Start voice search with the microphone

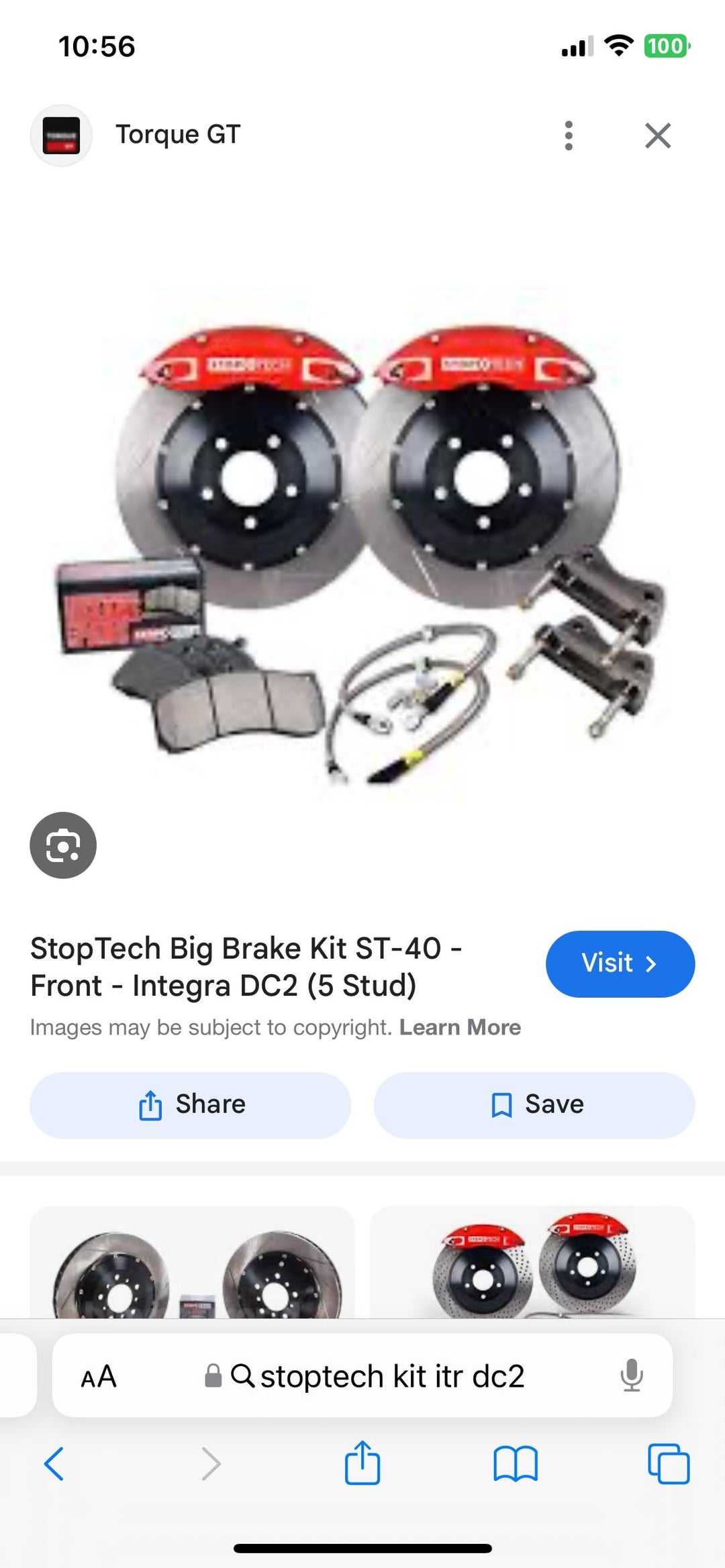(631, 1377)
